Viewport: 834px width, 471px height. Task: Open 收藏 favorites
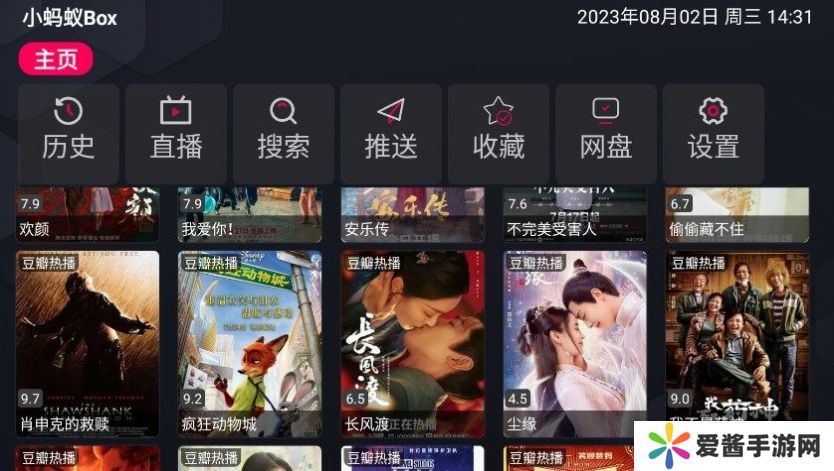coord(498,132)
